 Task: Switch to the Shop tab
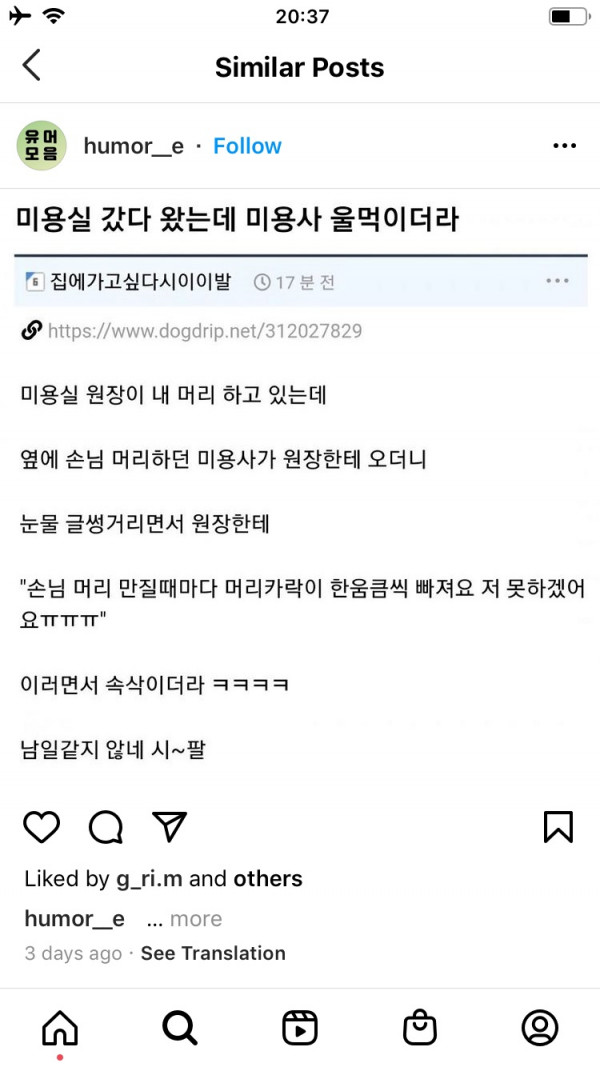point(420,1027)
